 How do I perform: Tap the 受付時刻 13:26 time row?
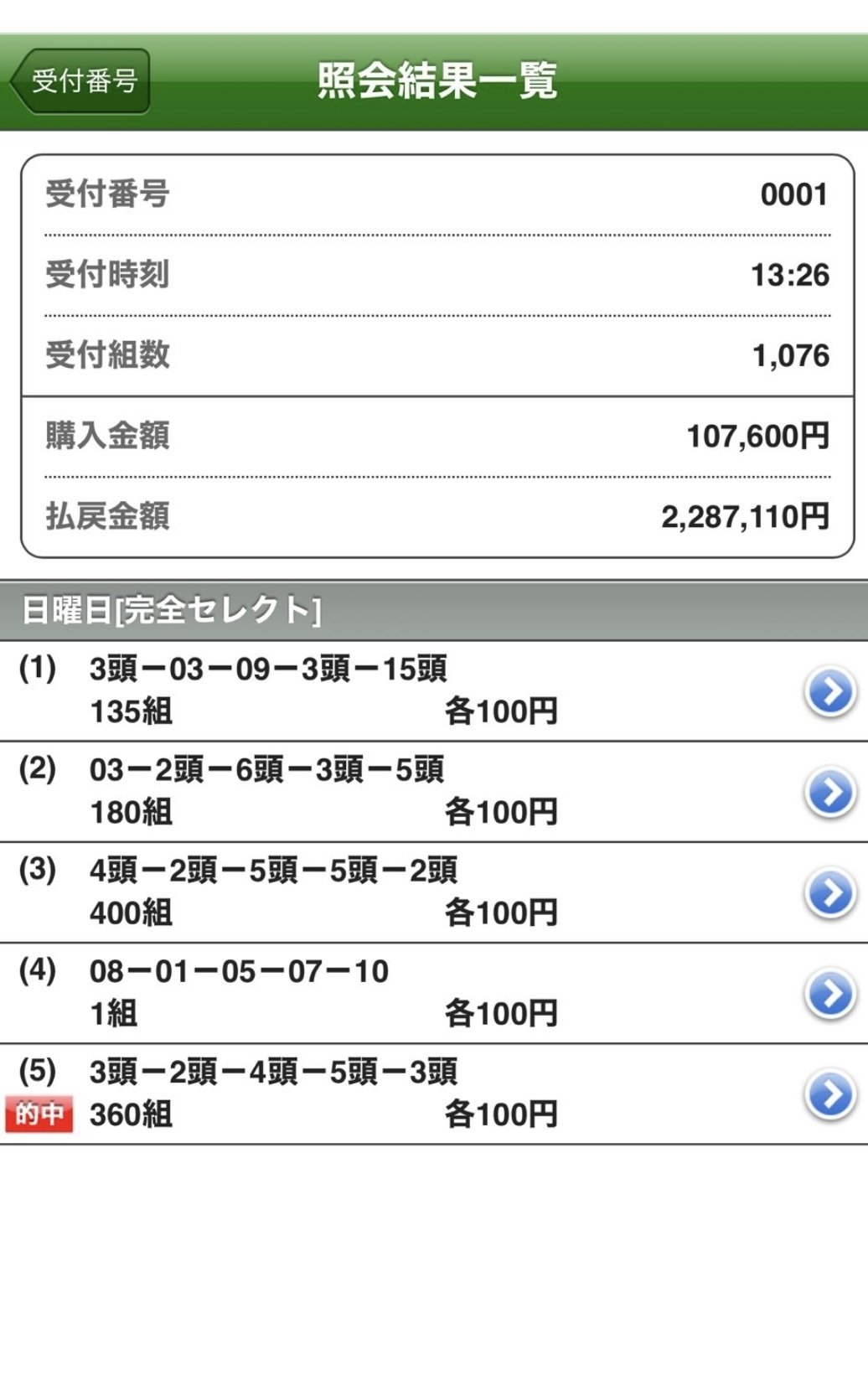(x=434, y=274)
